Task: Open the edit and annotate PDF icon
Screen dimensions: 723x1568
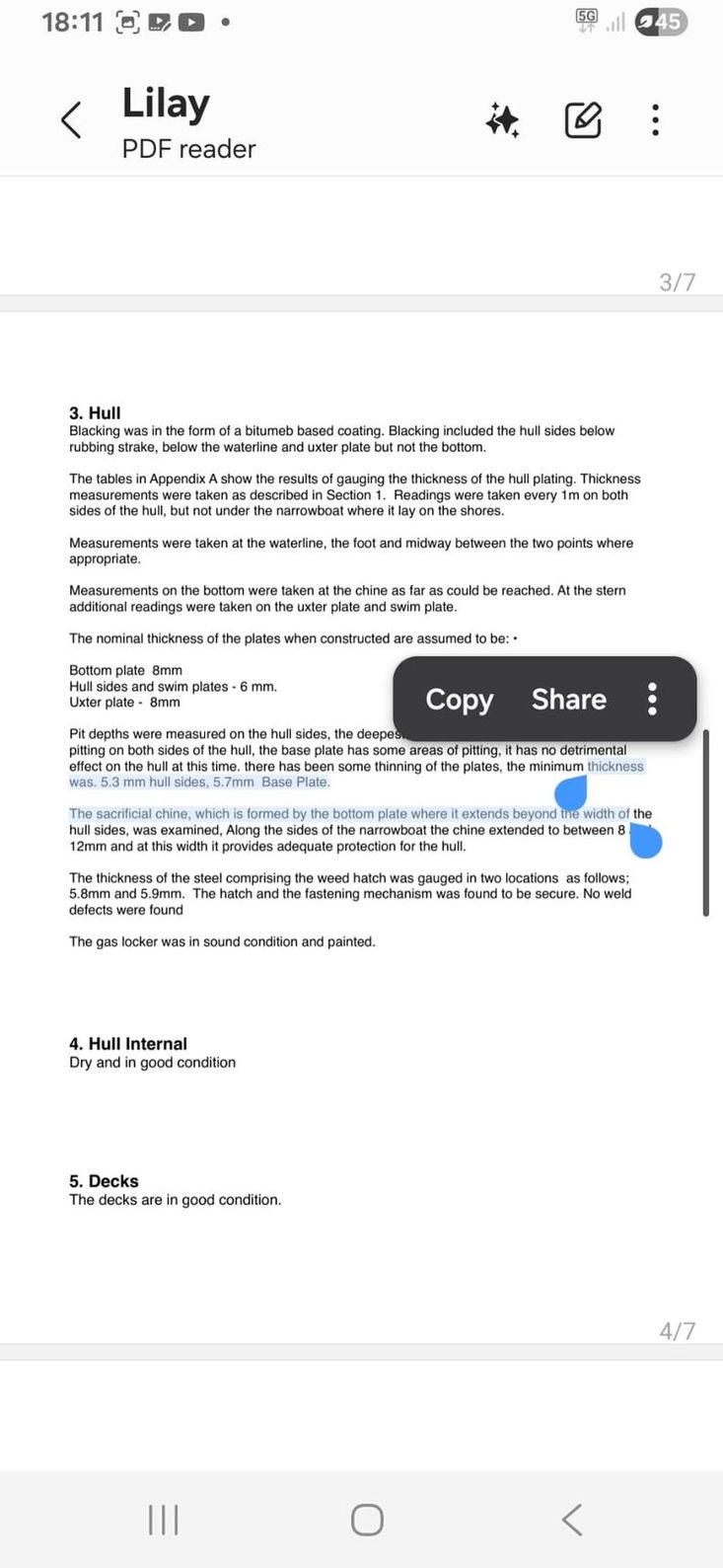Action: [583, 120]
